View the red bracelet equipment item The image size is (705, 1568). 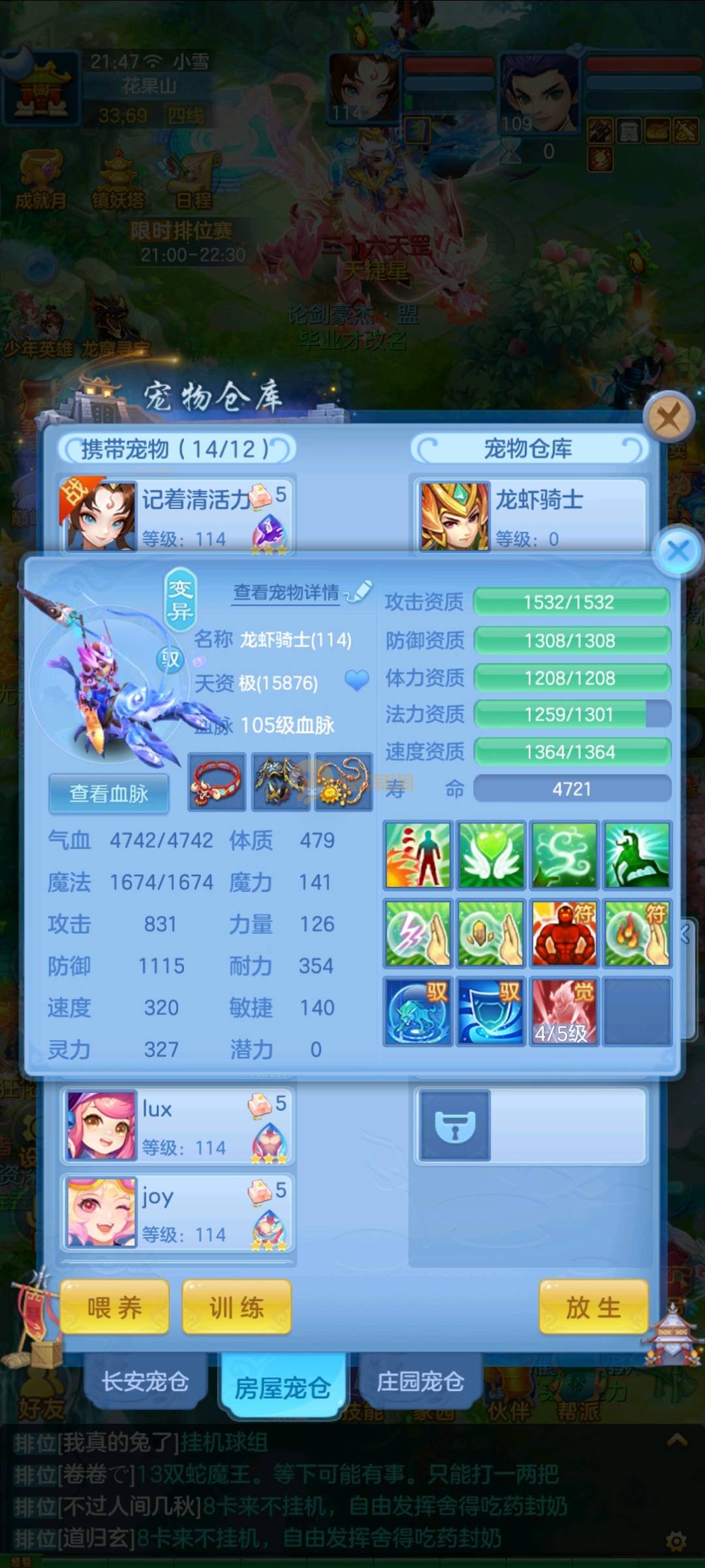pyautogui.click(x=217, y=782)
